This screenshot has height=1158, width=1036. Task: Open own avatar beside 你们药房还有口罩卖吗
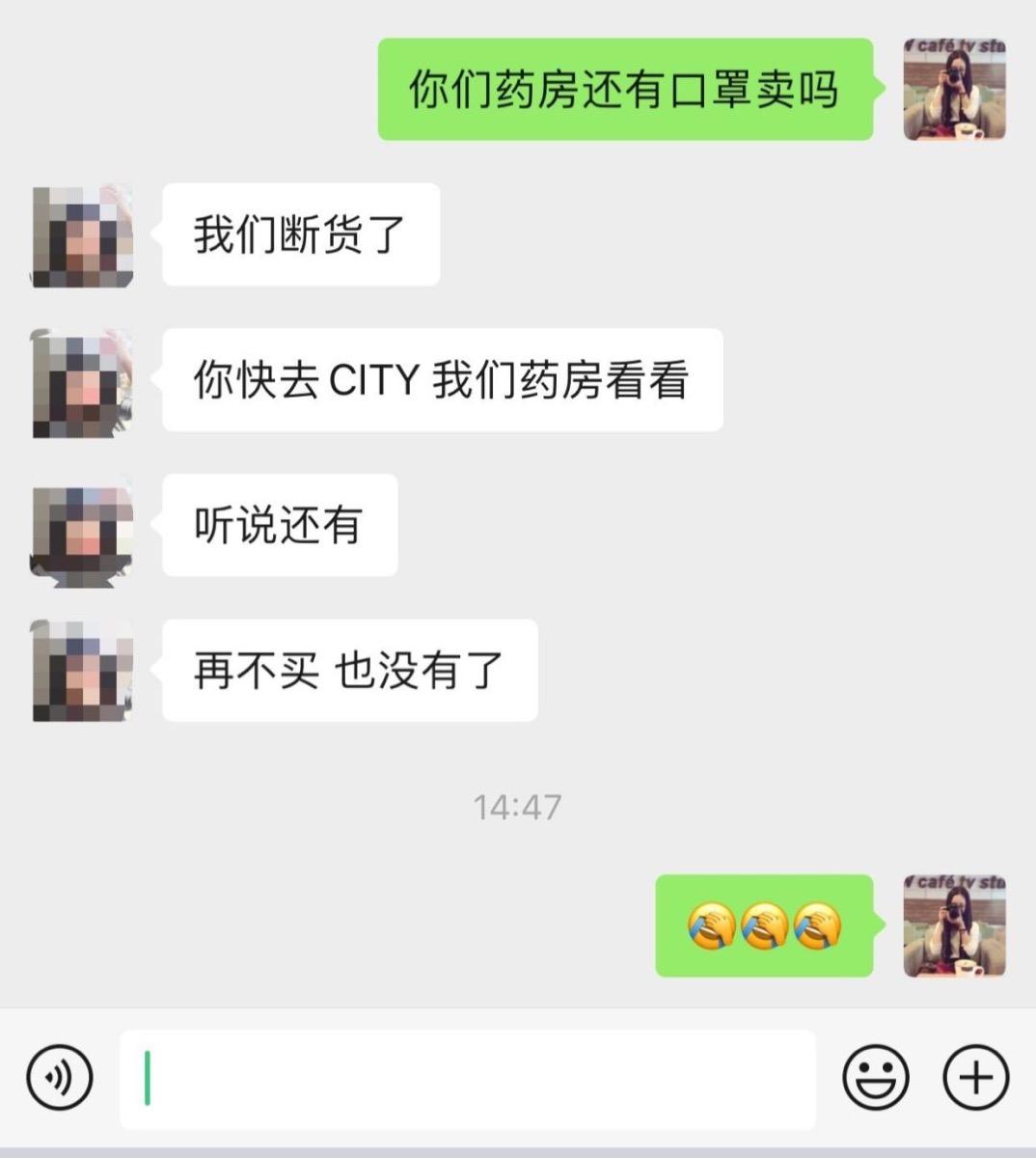coord(955,90)
